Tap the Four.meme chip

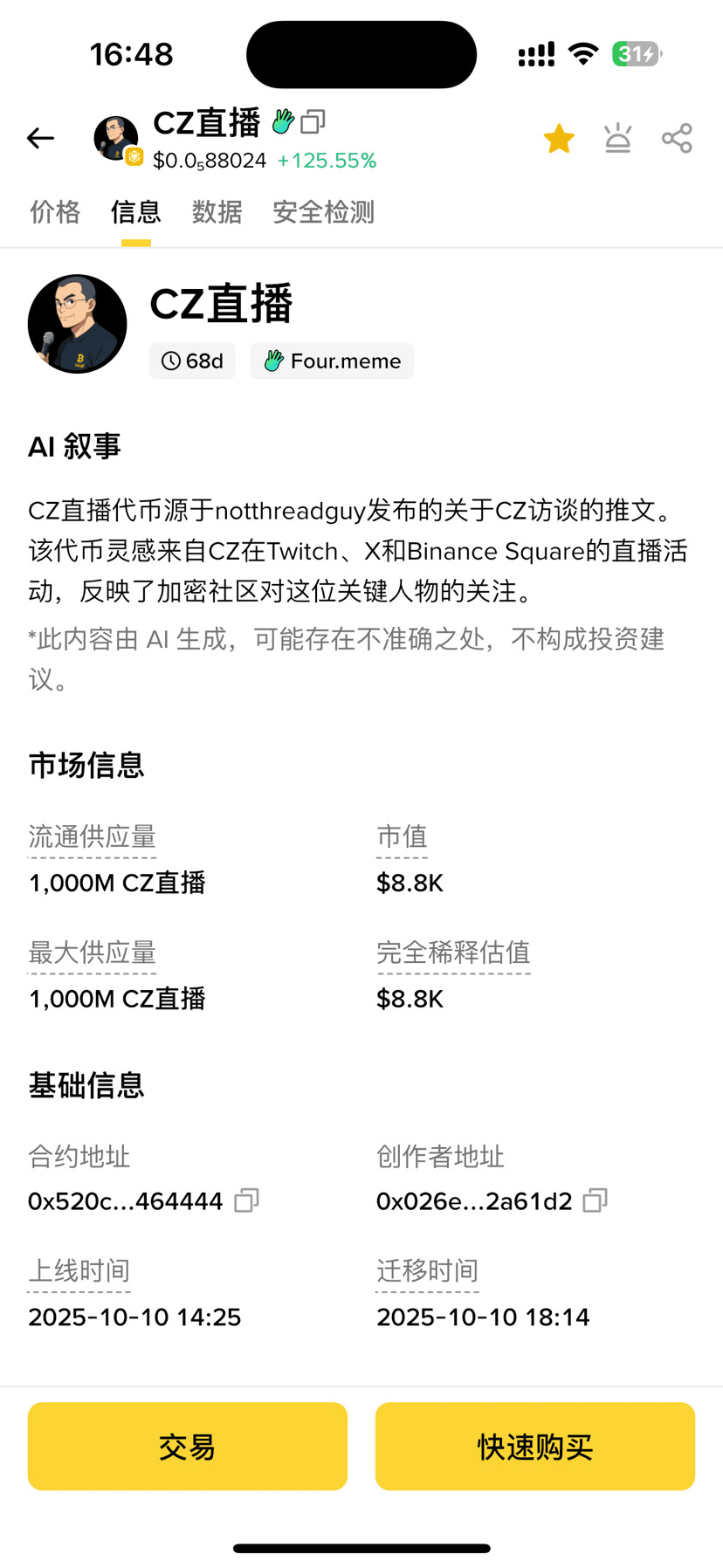click(333, 361)
